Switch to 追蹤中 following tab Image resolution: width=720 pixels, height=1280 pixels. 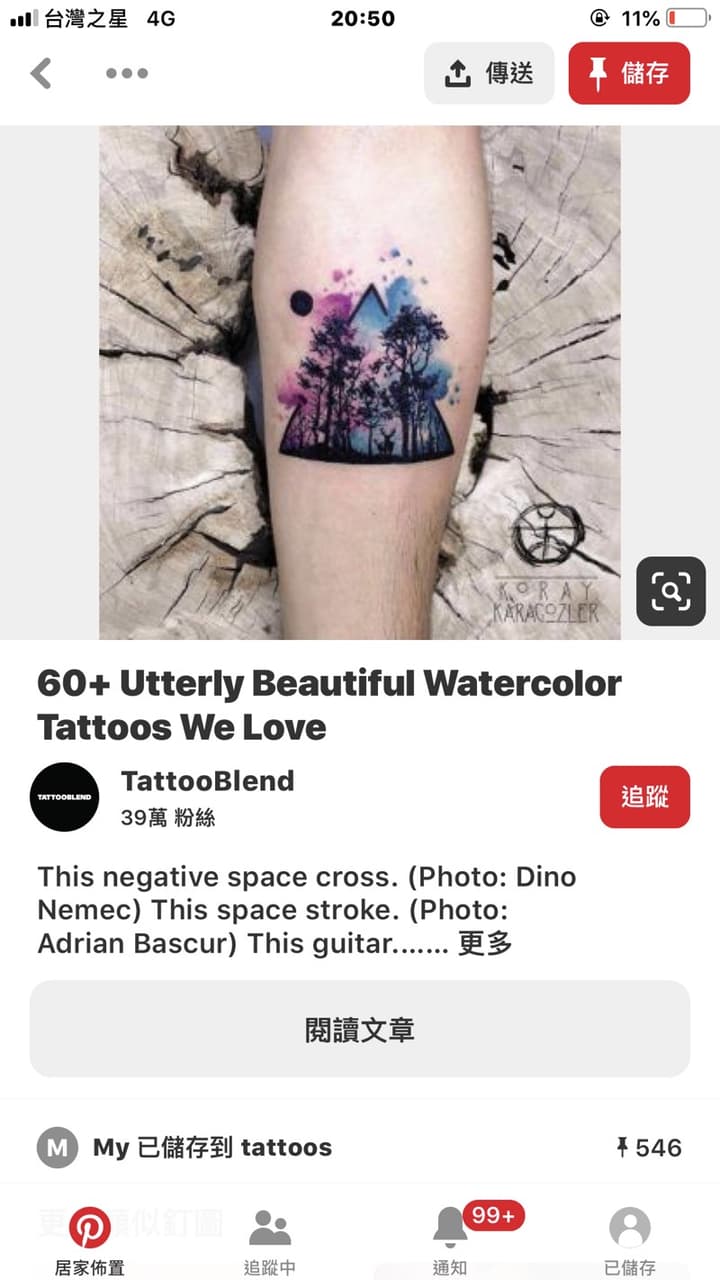coord(270,1241)
